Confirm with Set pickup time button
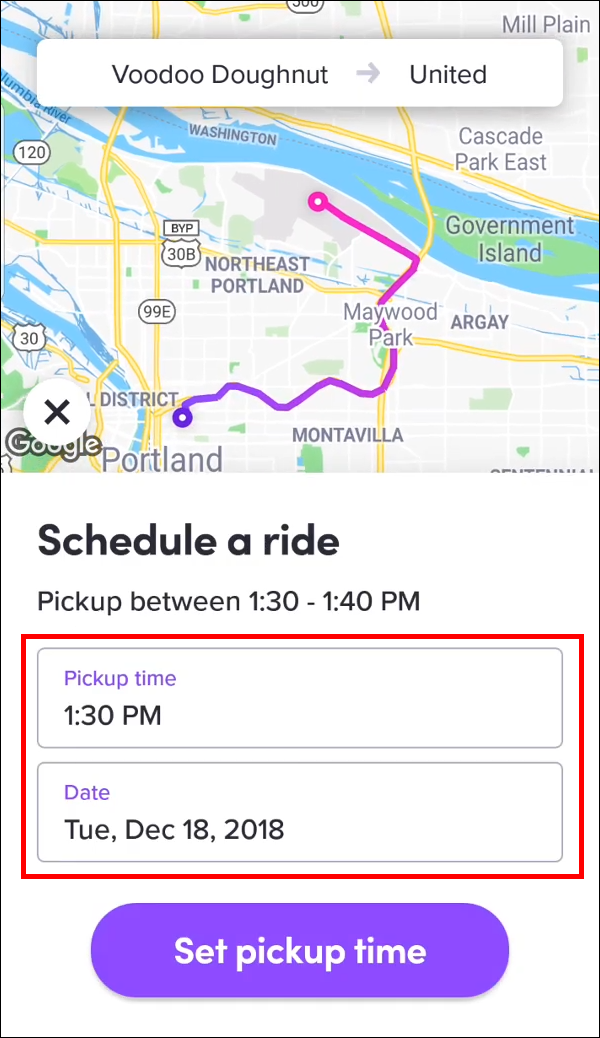The width and height of the screenshot is (600, 1038). click(300, 950)
